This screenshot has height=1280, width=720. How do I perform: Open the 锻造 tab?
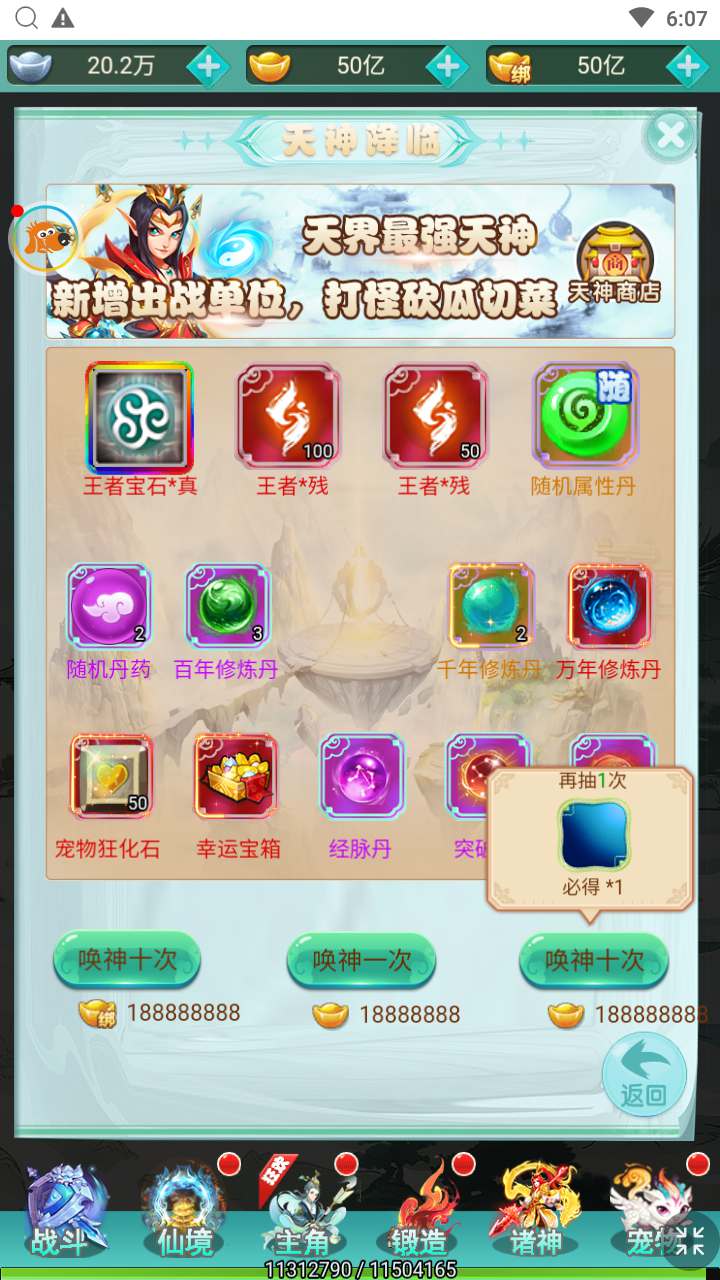click(419, 1211)
